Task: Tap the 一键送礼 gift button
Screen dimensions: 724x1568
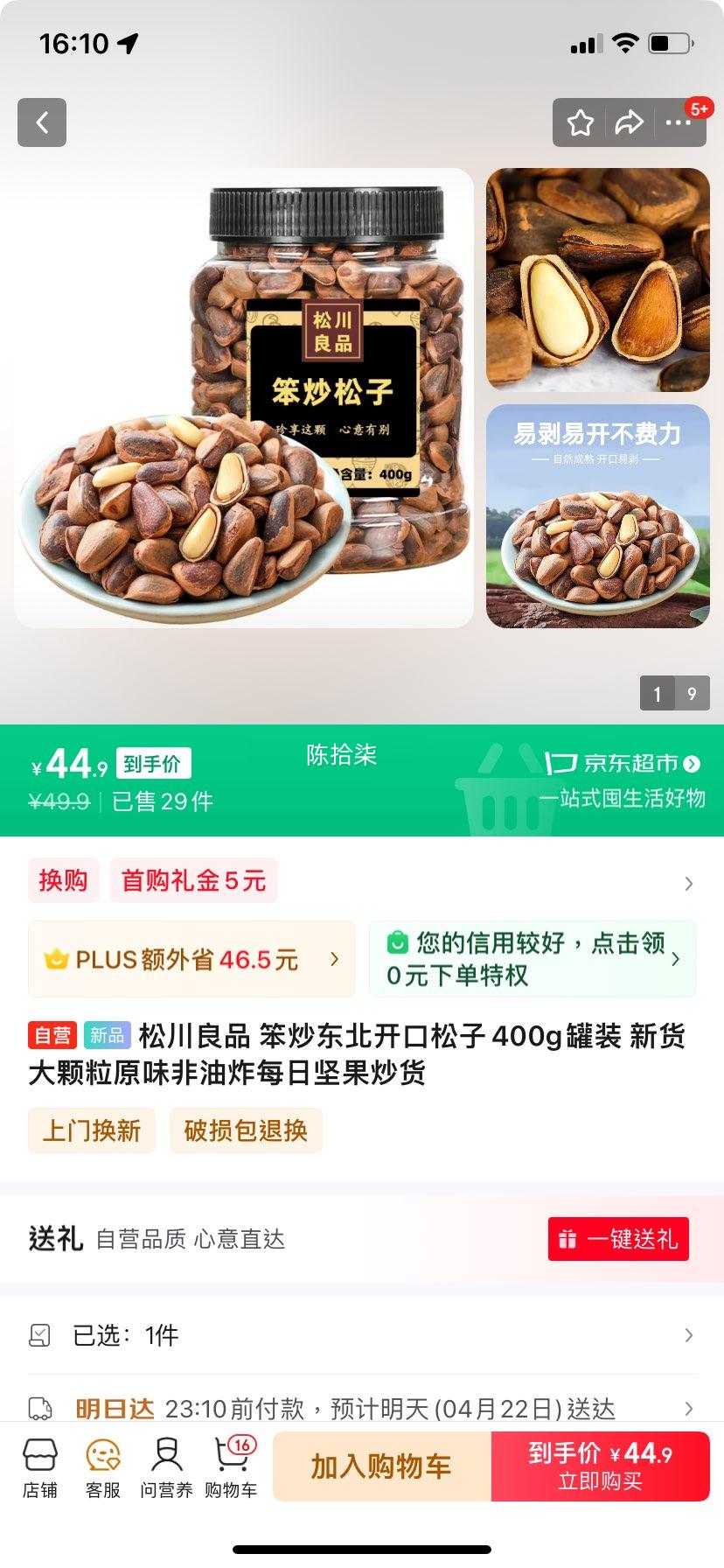Action: (618, 1238)
